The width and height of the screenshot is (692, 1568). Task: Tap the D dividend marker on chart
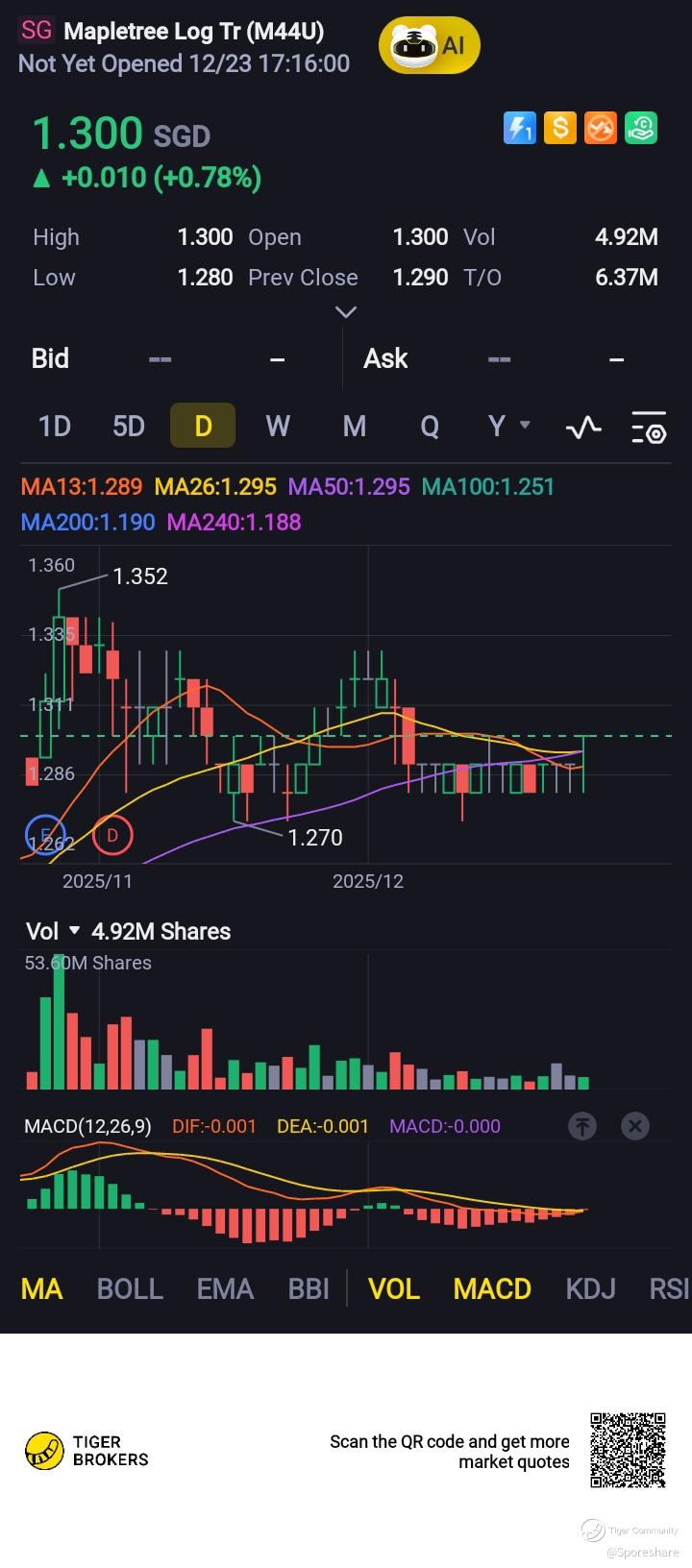tap(112, 835)
